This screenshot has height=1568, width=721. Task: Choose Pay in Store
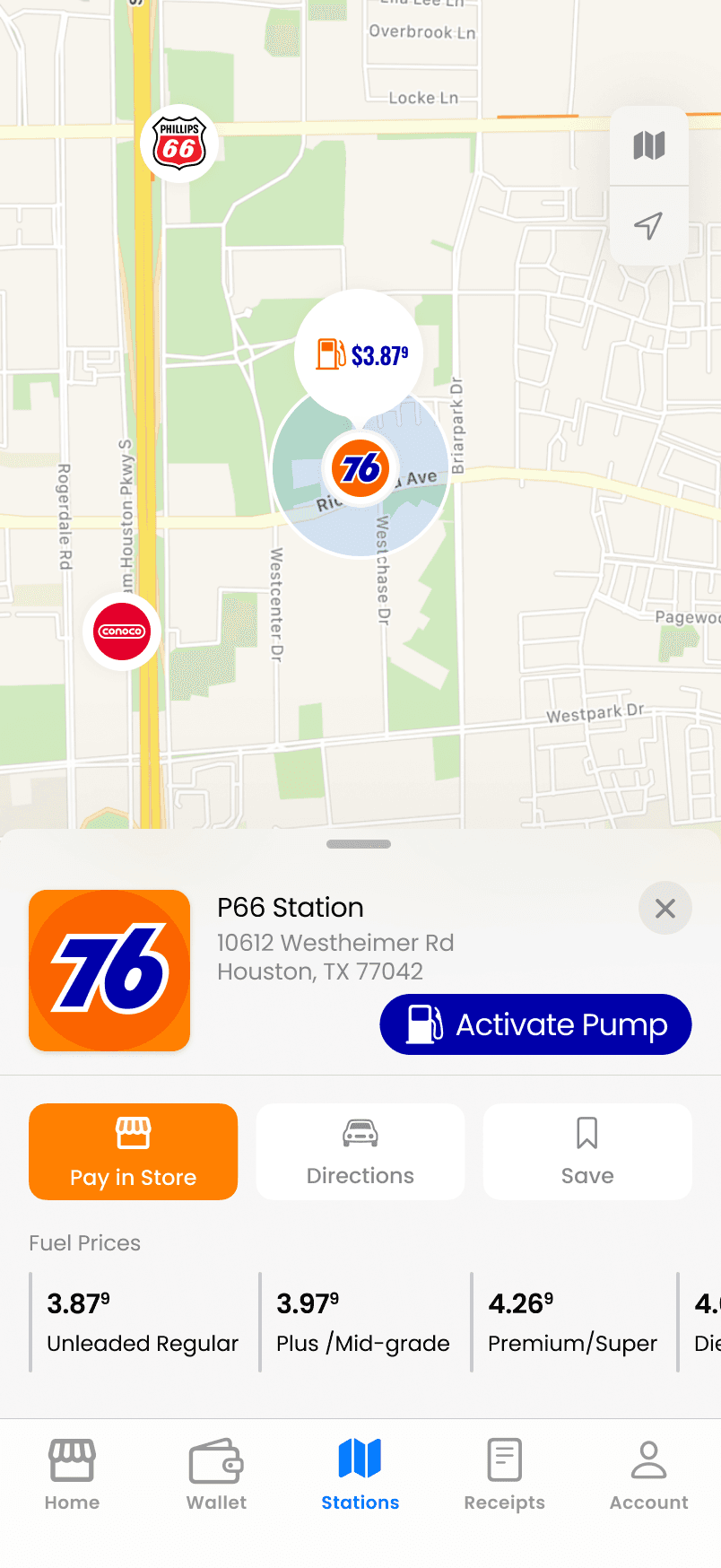tap(134, 1152)
